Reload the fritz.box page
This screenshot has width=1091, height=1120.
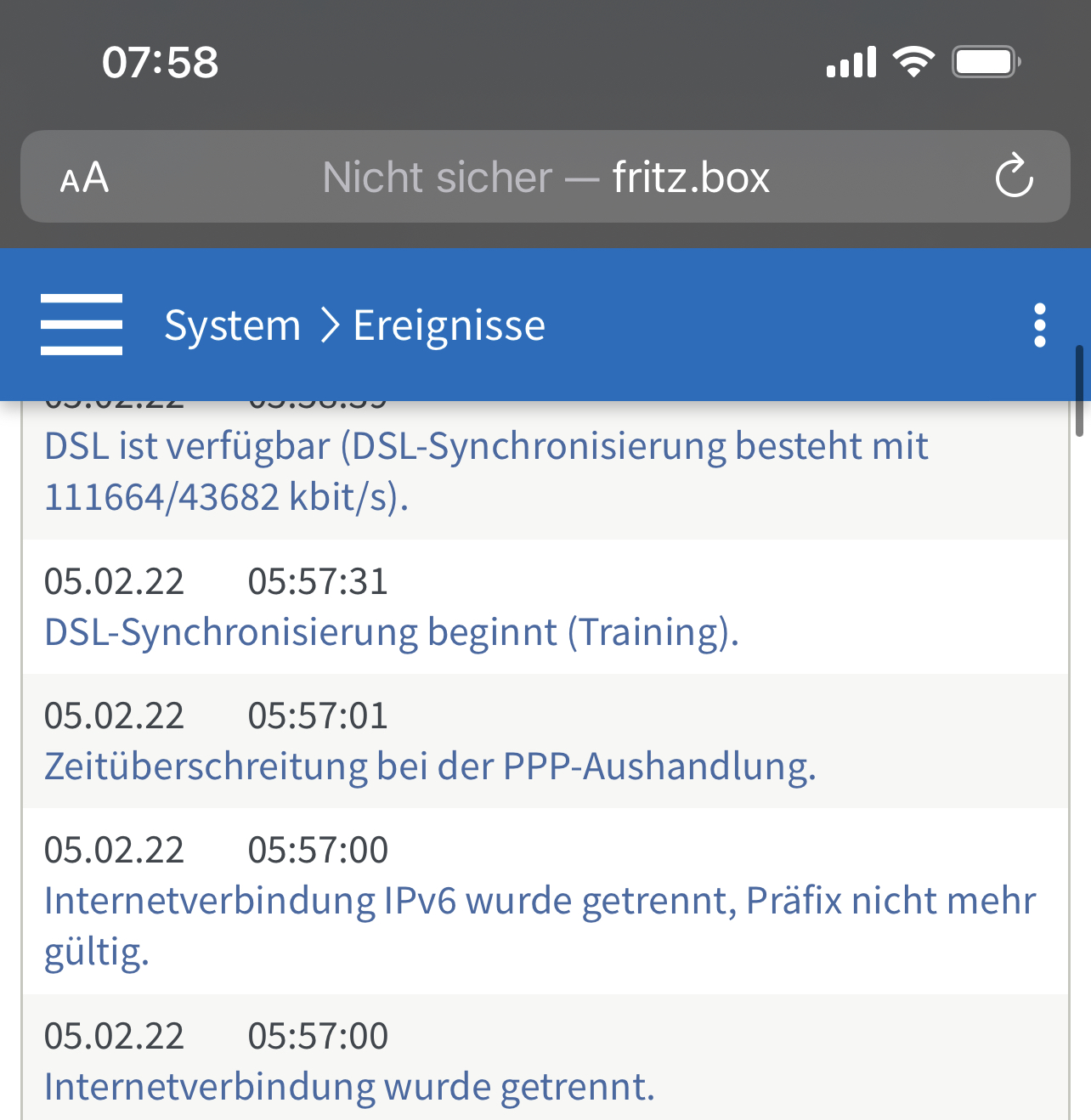[1014, 177]
